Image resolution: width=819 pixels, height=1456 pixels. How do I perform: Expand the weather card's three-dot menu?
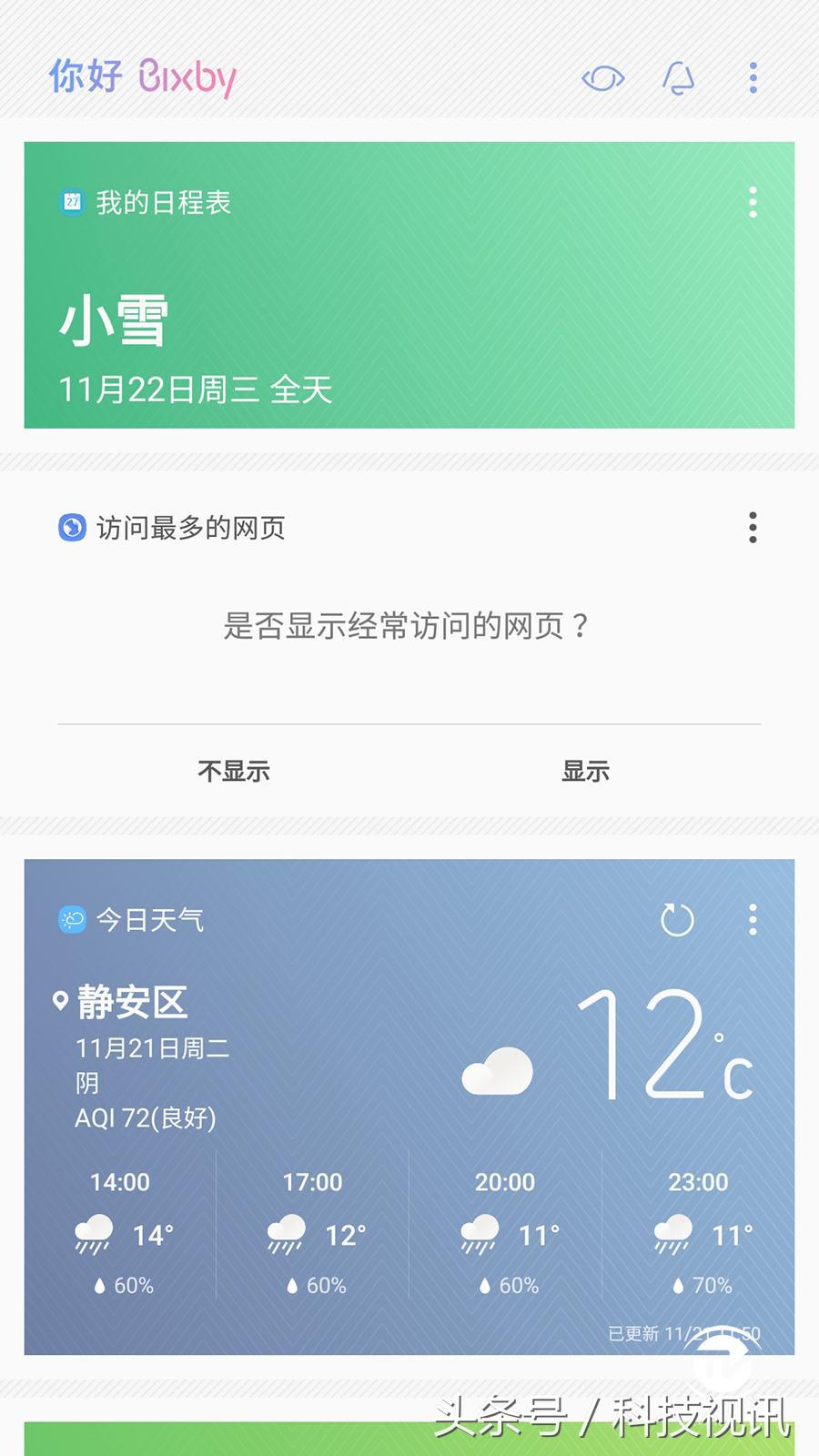click(752, 921)
